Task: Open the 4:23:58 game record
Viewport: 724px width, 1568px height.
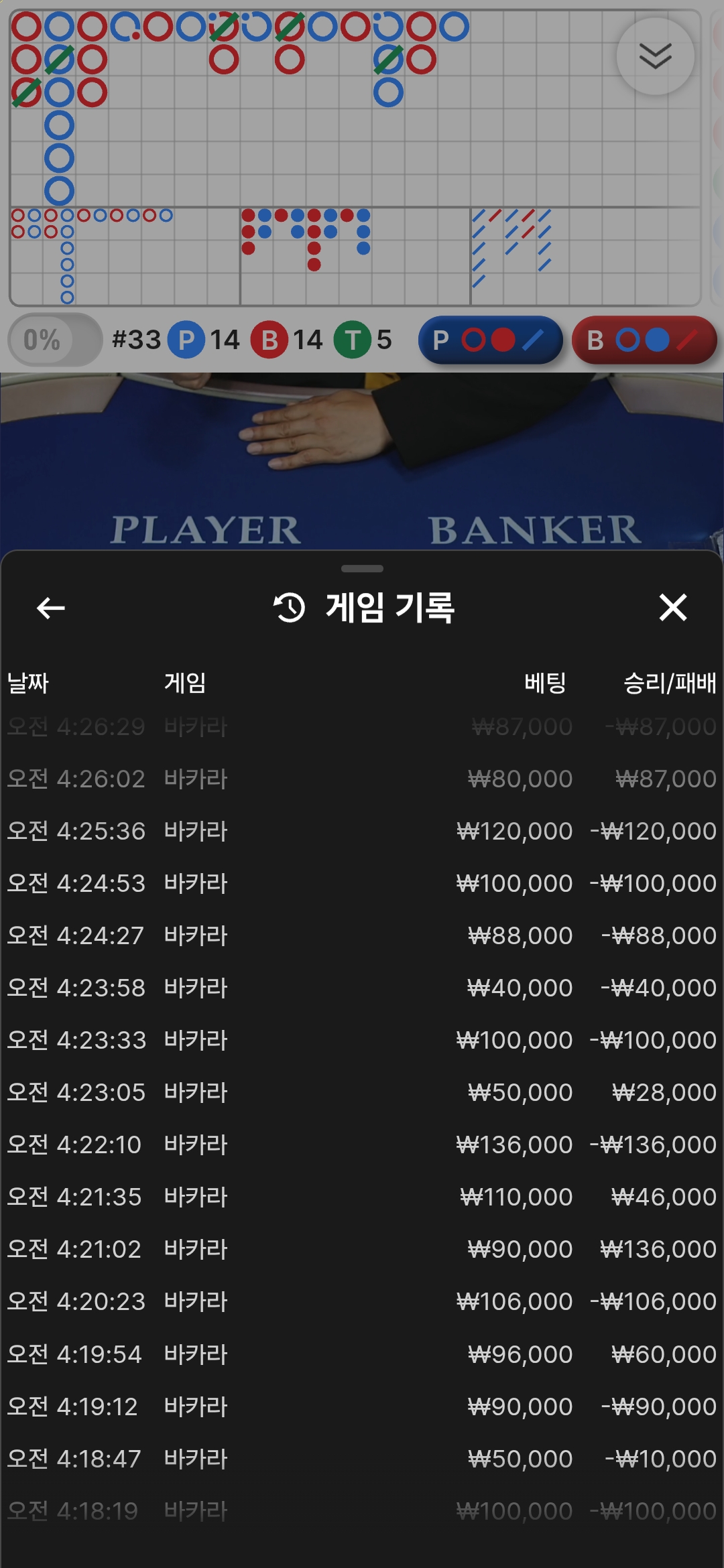Action: (x=362, y=988)
